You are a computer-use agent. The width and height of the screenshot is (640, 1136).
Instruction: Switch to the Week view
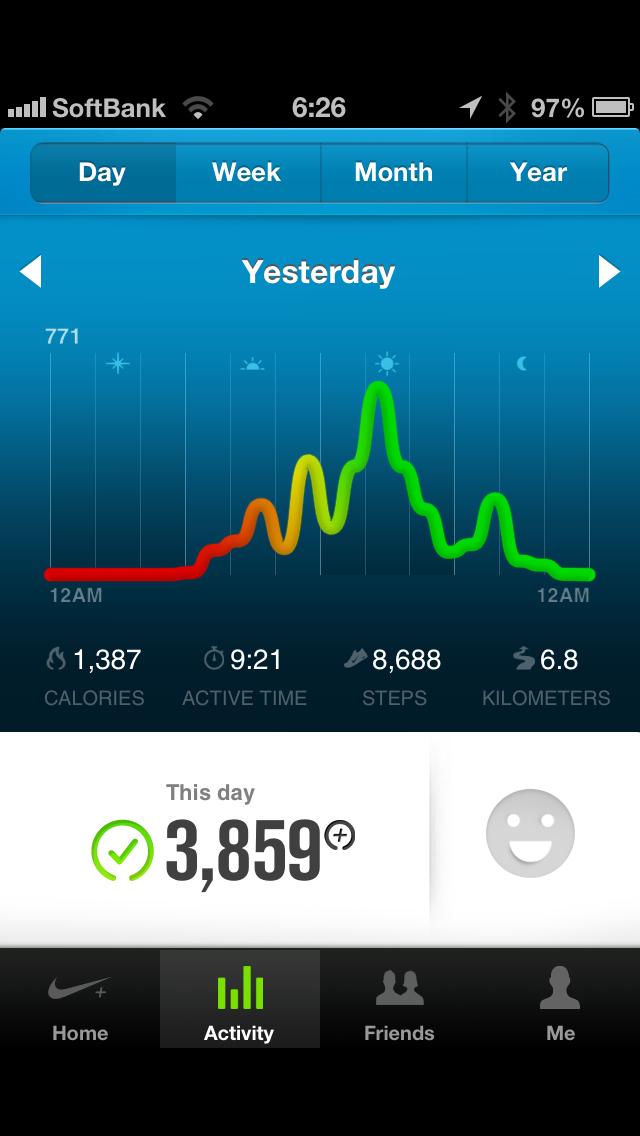pyautogui.click(x=247, y=173)
